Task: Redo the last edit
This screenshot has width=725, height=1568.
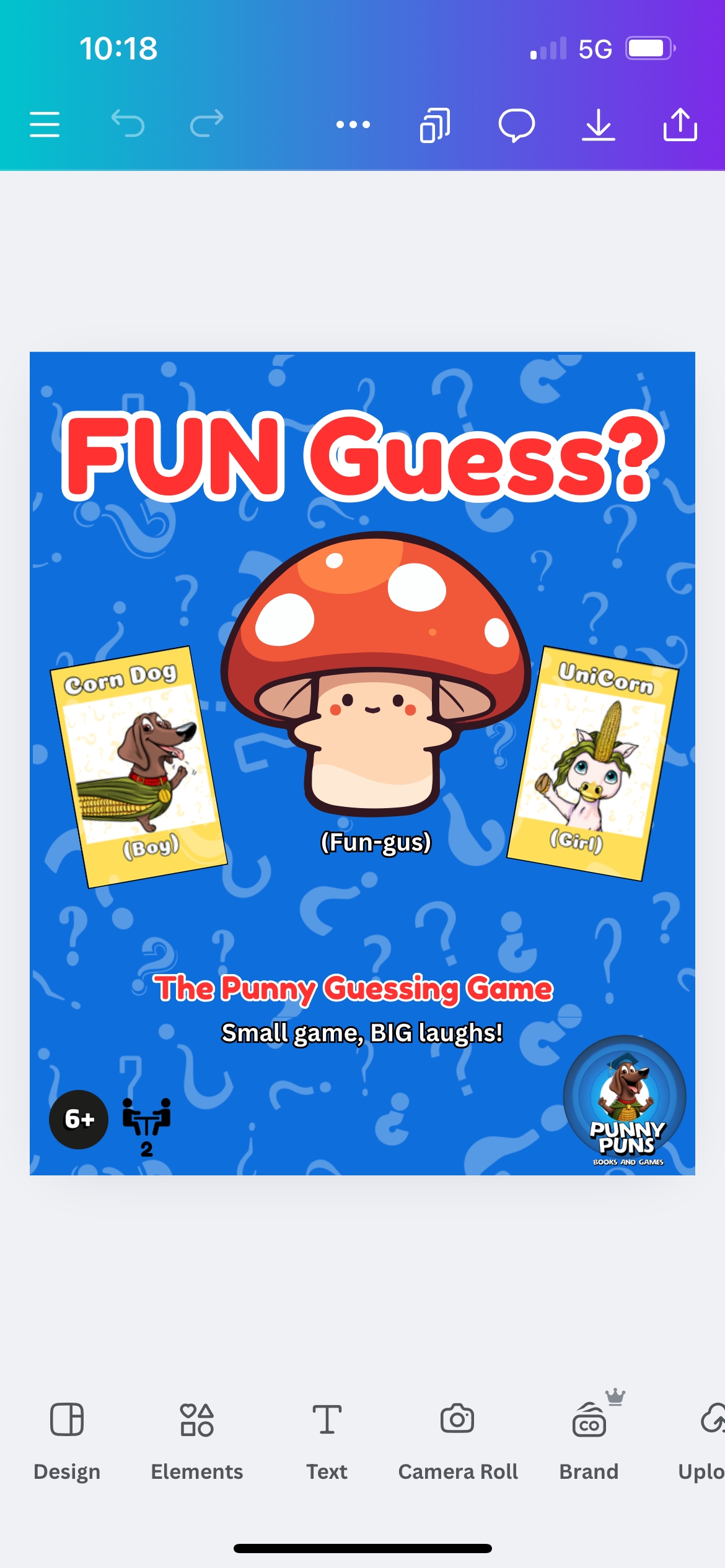Action: (207, 123)
